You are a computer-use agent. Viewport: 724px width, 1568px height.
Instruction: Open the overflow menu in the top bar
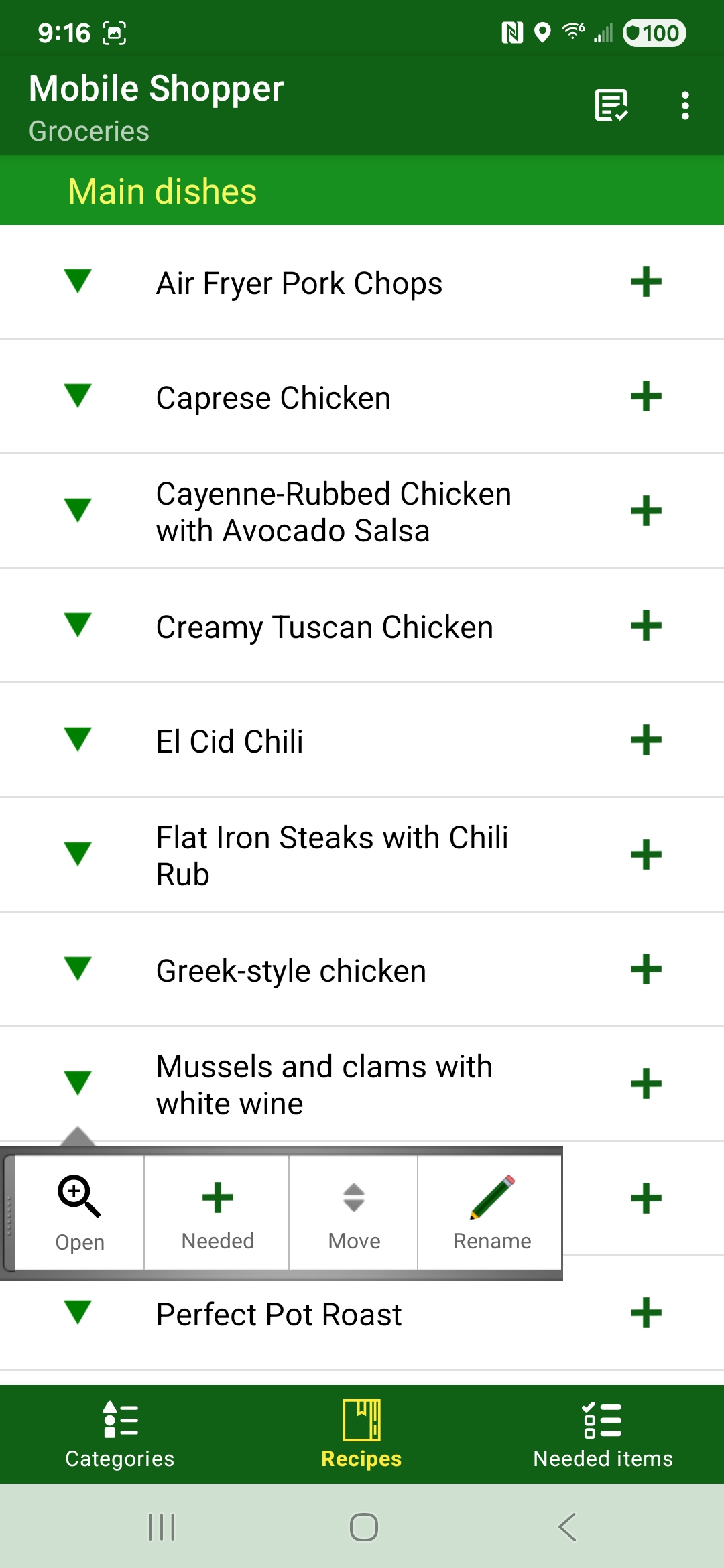pos(685,104)
